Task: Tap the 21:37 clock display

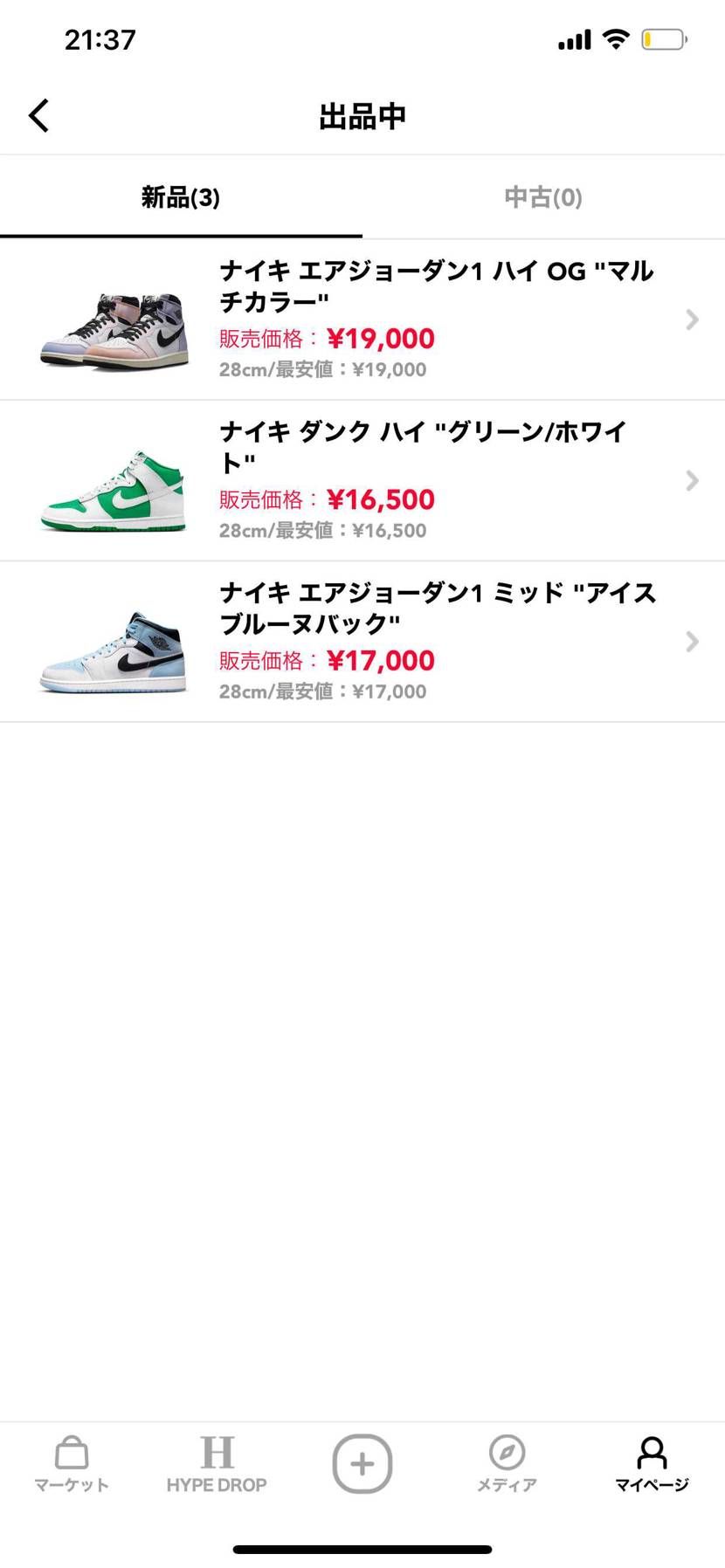Action: coord(99,38)
